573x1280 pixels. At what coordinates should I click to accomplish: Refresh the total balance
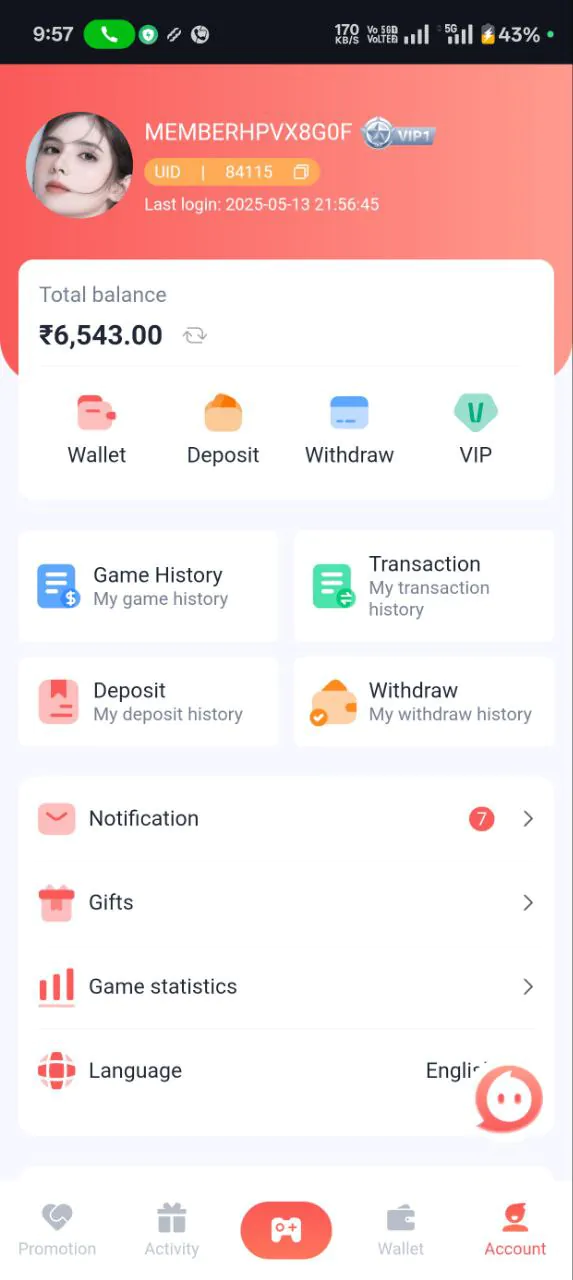click(x=195, y=335)
